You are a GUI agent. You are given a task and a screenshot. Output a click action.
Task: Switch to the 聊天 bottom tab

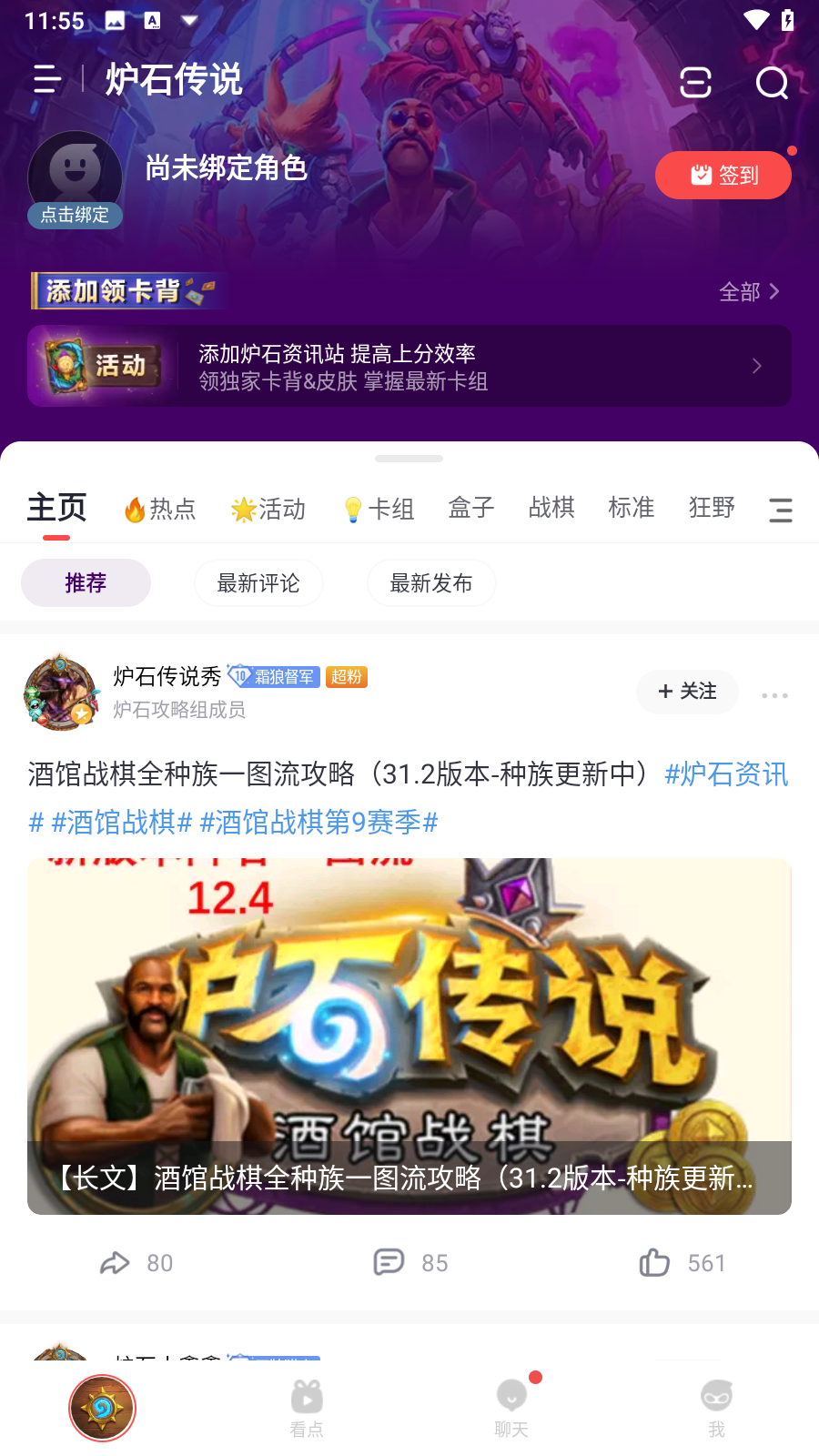click(511, 1407)
